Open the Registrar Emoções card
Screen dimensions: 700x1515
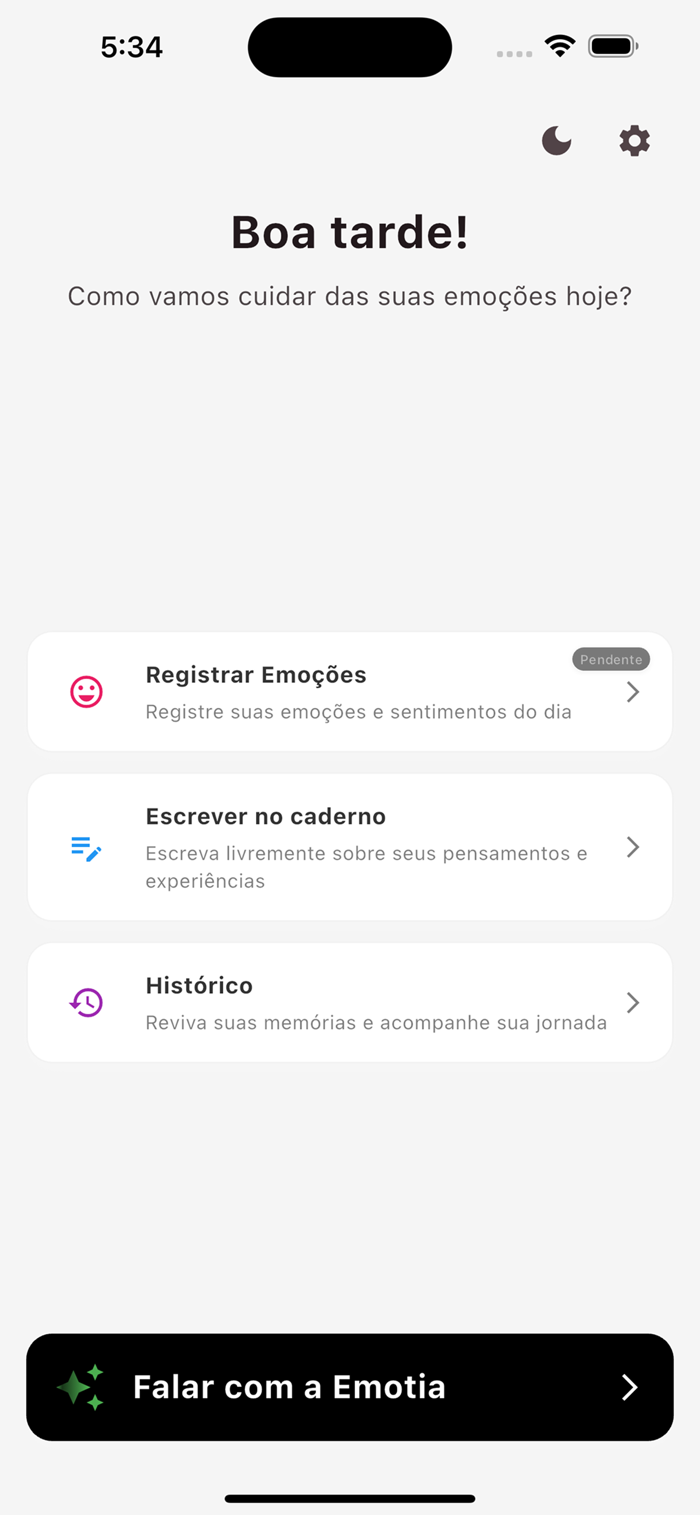click(x=350, y=691)
